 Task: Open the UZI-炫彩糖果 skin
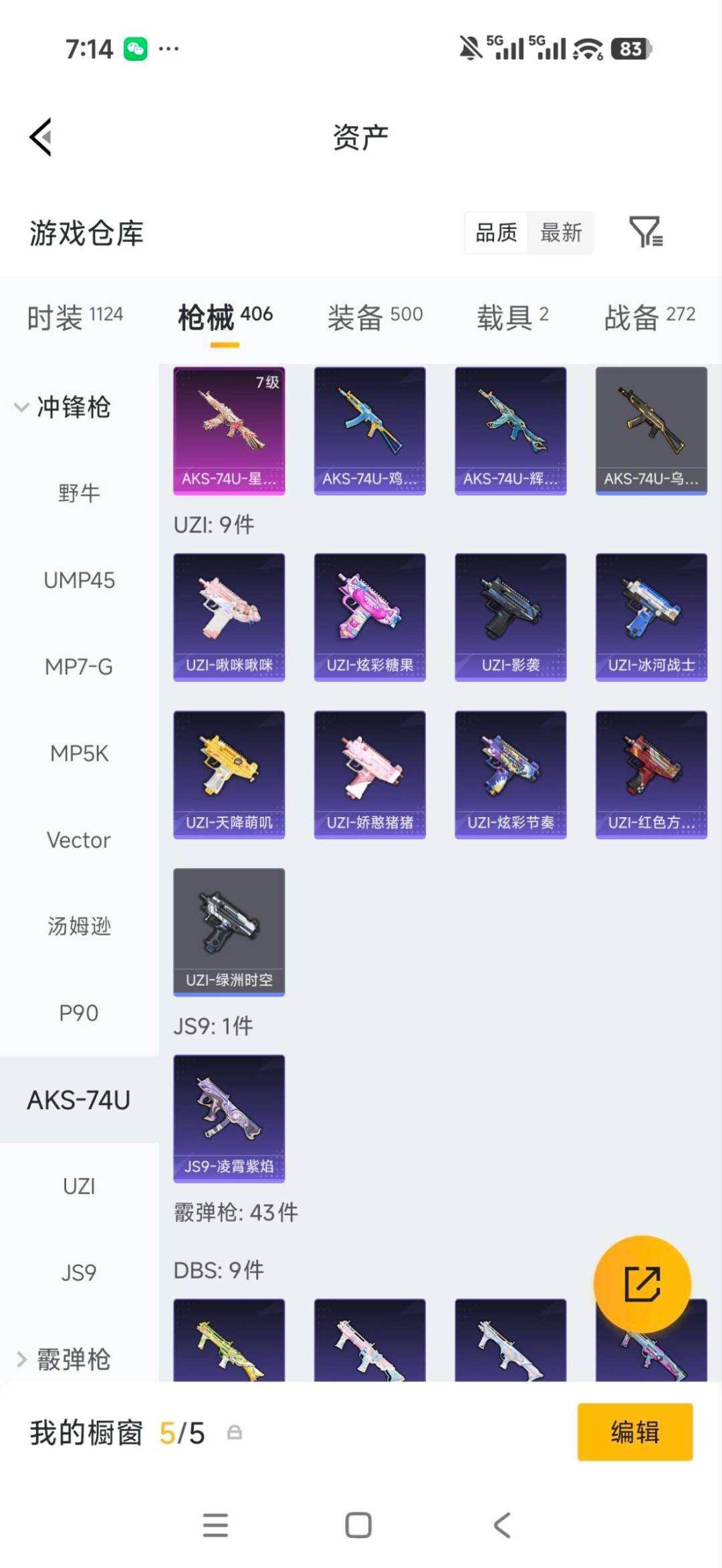coord(370,617)
